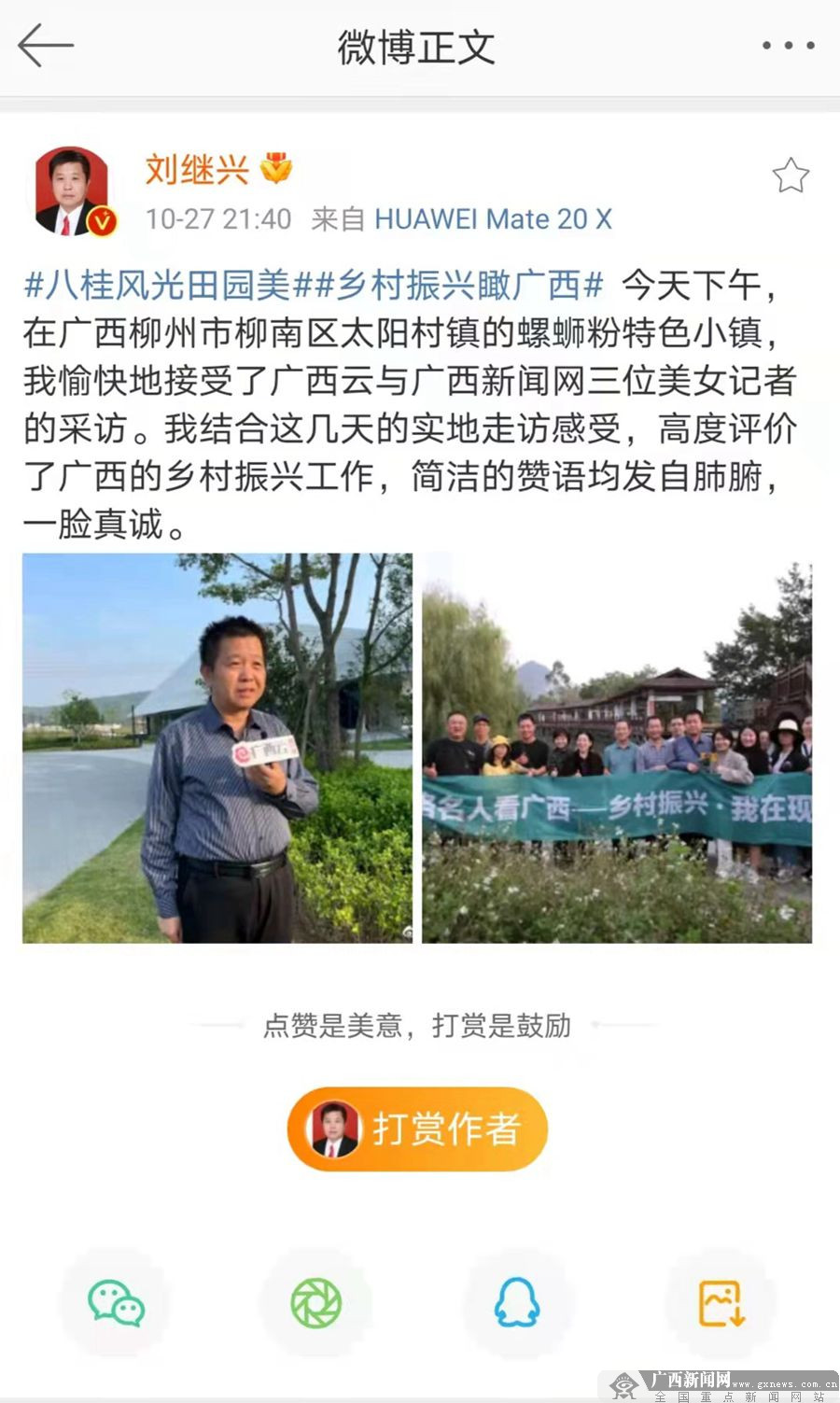Image resolution: width=840 pixels, height=1403 pixels.
Task: View the group photo with green banner
Action: [617, 748]
